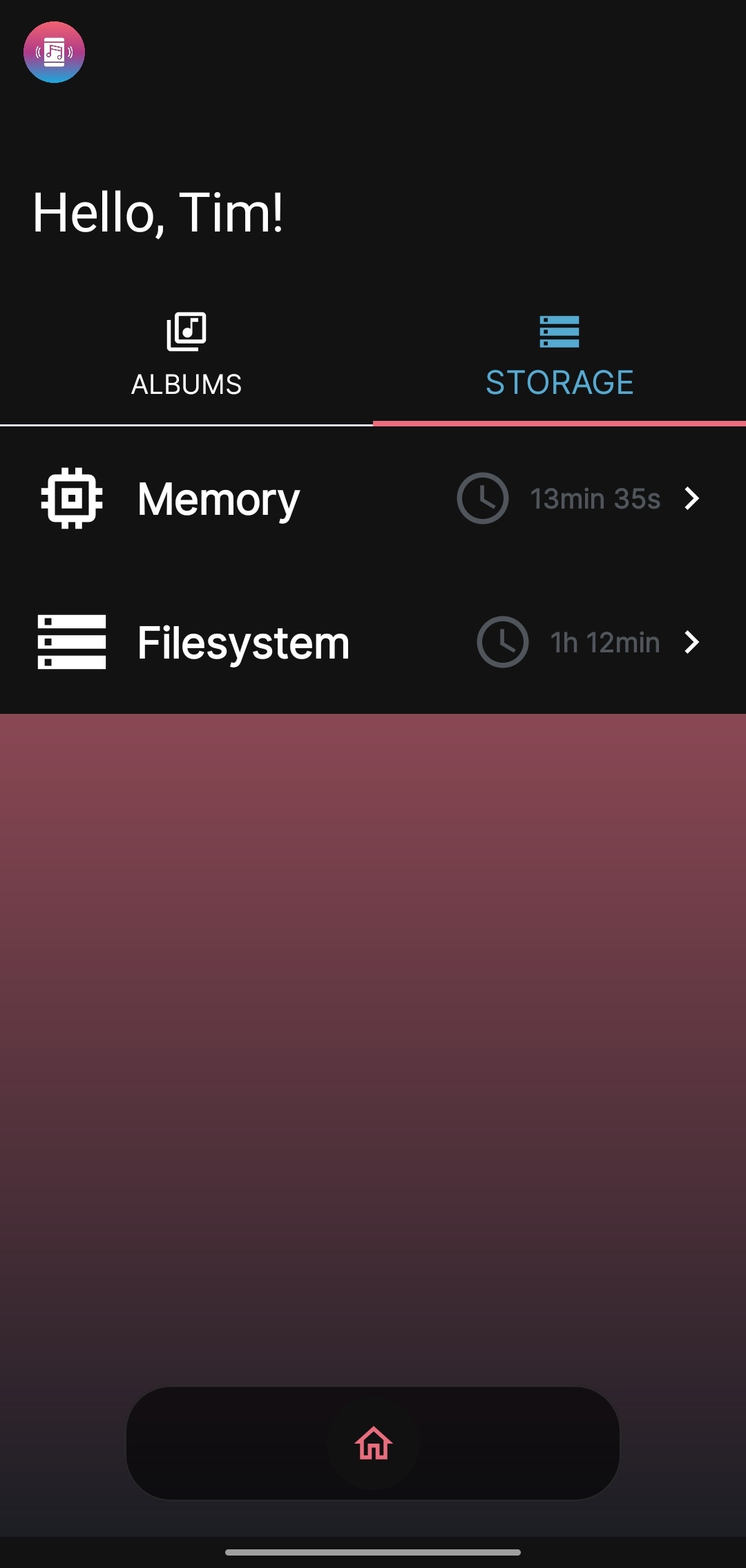Open the Filesystem storage row

tap(373, 642)
